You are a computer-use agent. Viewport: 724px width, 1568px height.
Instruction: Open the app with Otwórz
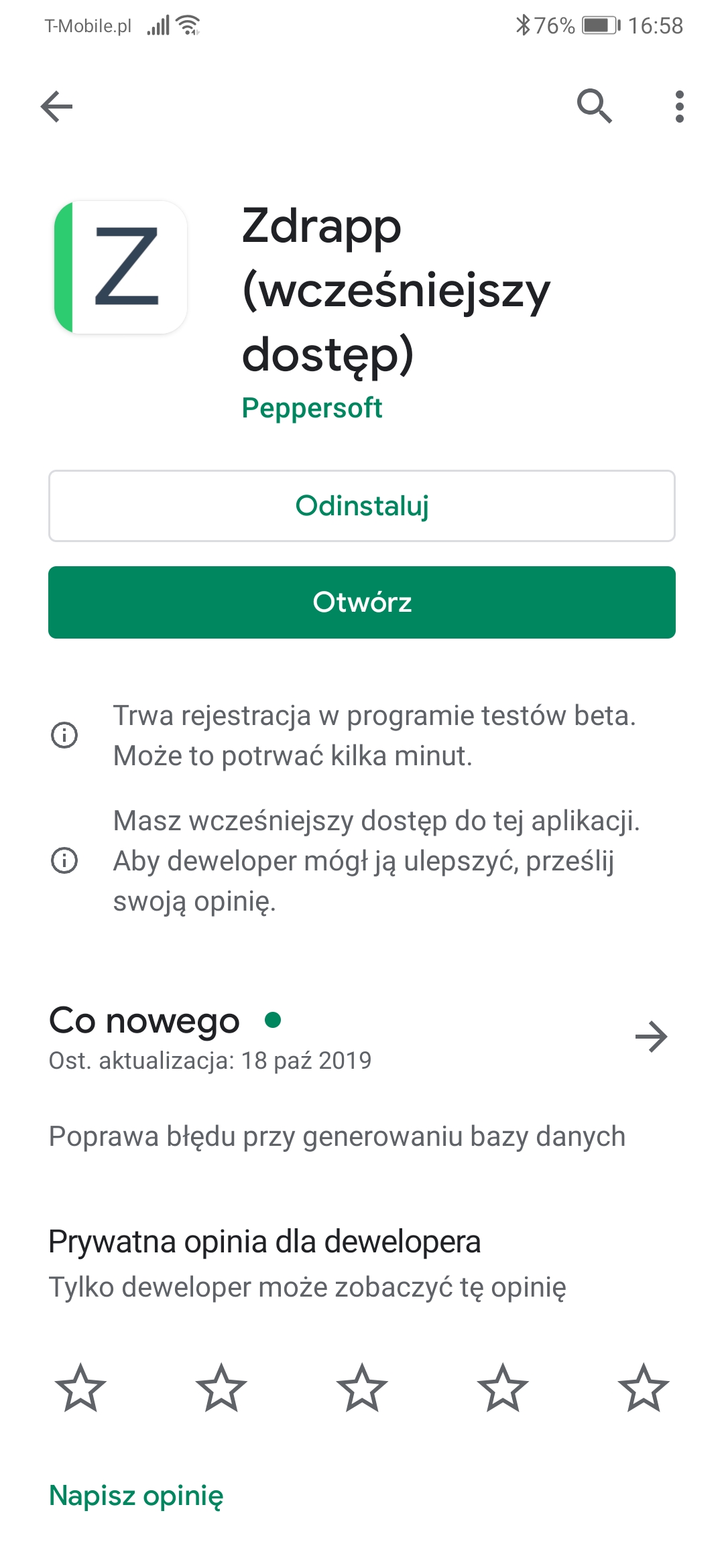(x=362, y=602)
